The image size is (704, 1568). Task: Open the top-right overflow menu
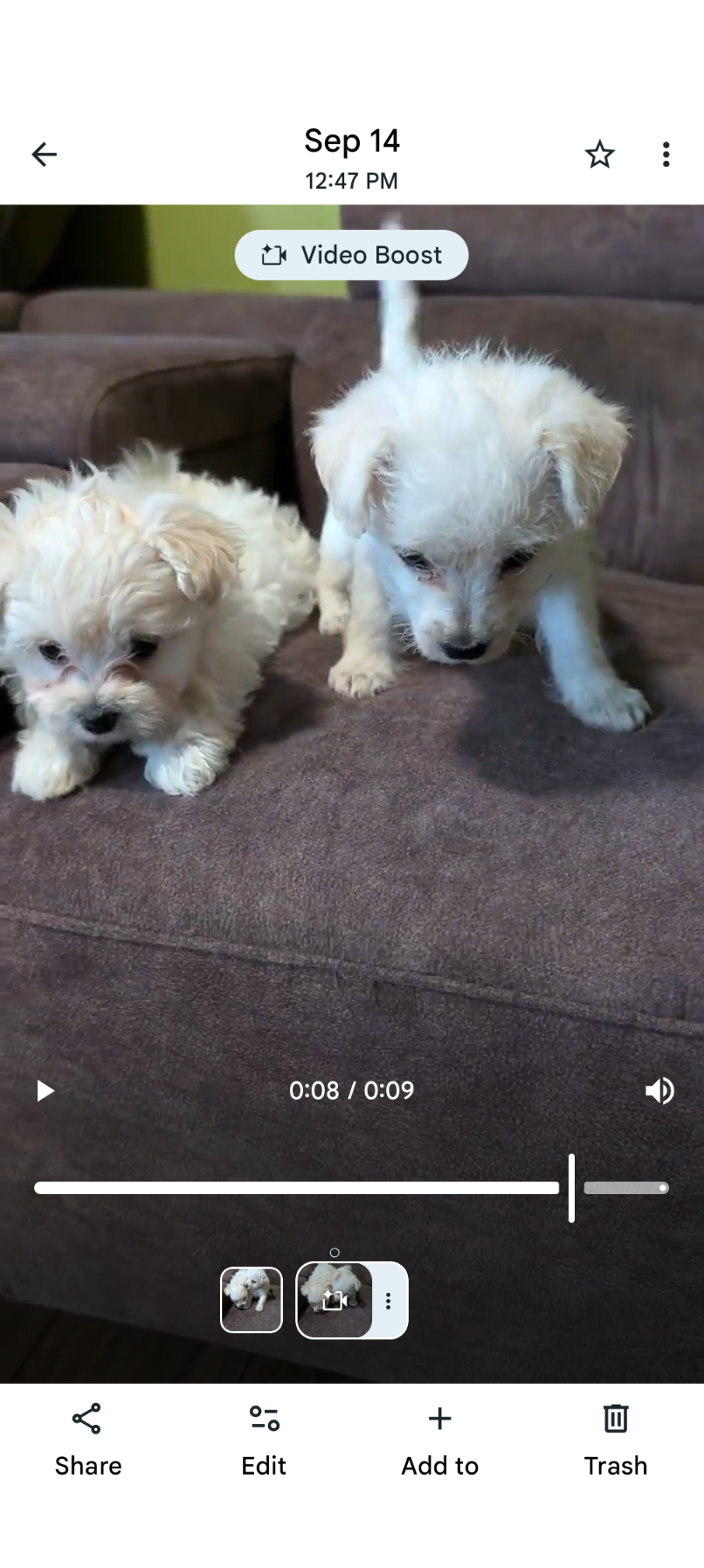coord(666,155)
